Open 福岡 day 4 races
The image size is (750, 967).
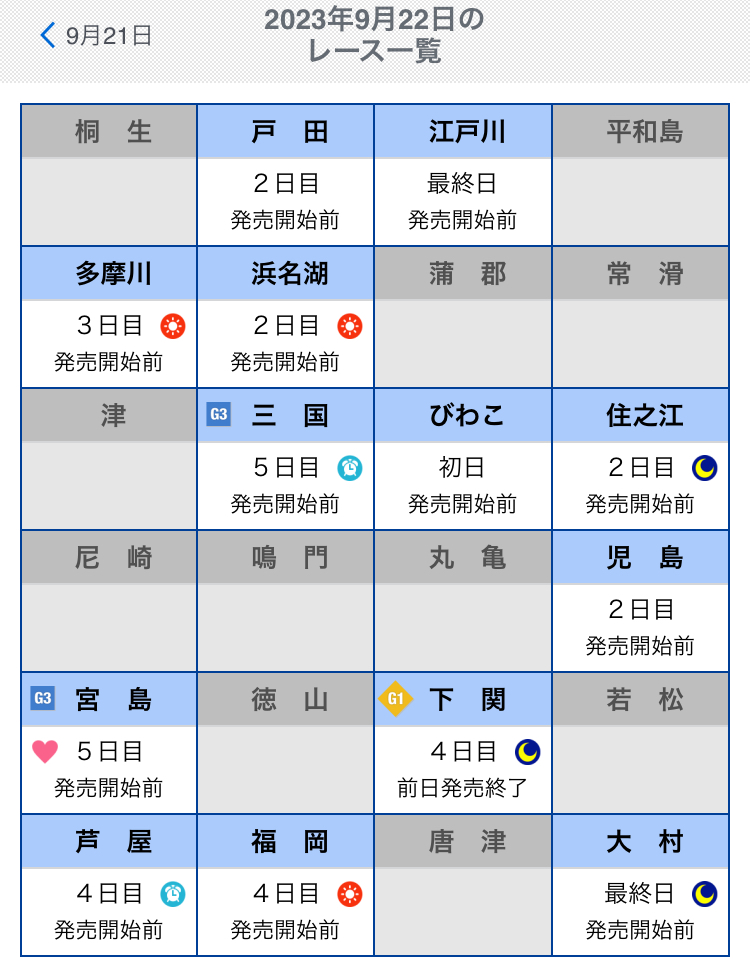coord(286,885)
